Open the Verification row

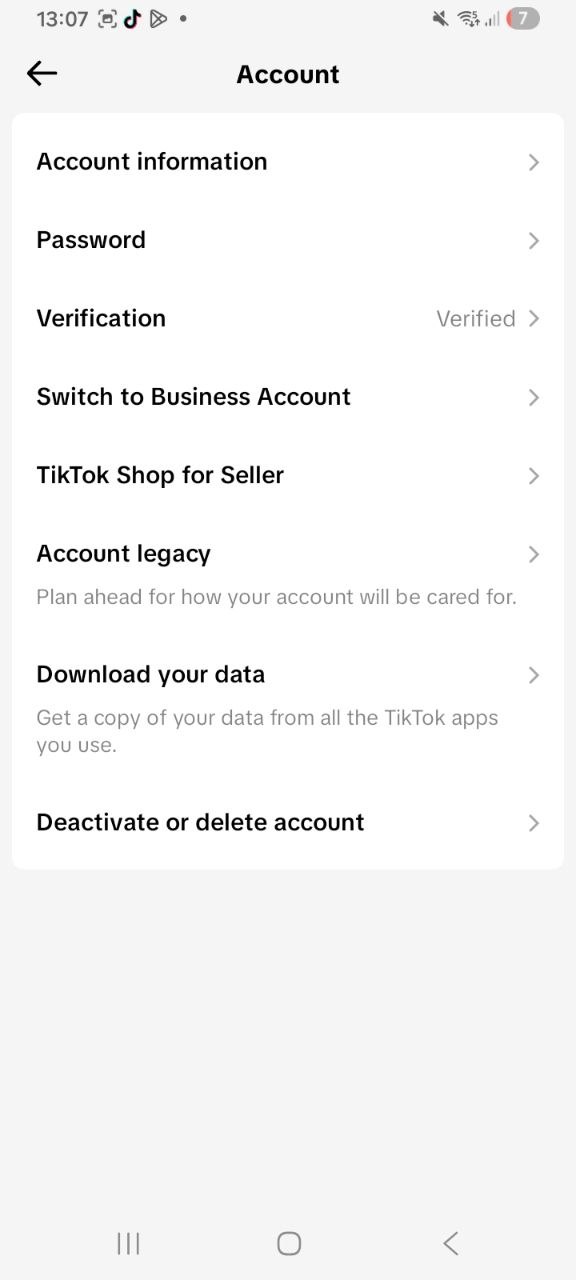(288, 318)
